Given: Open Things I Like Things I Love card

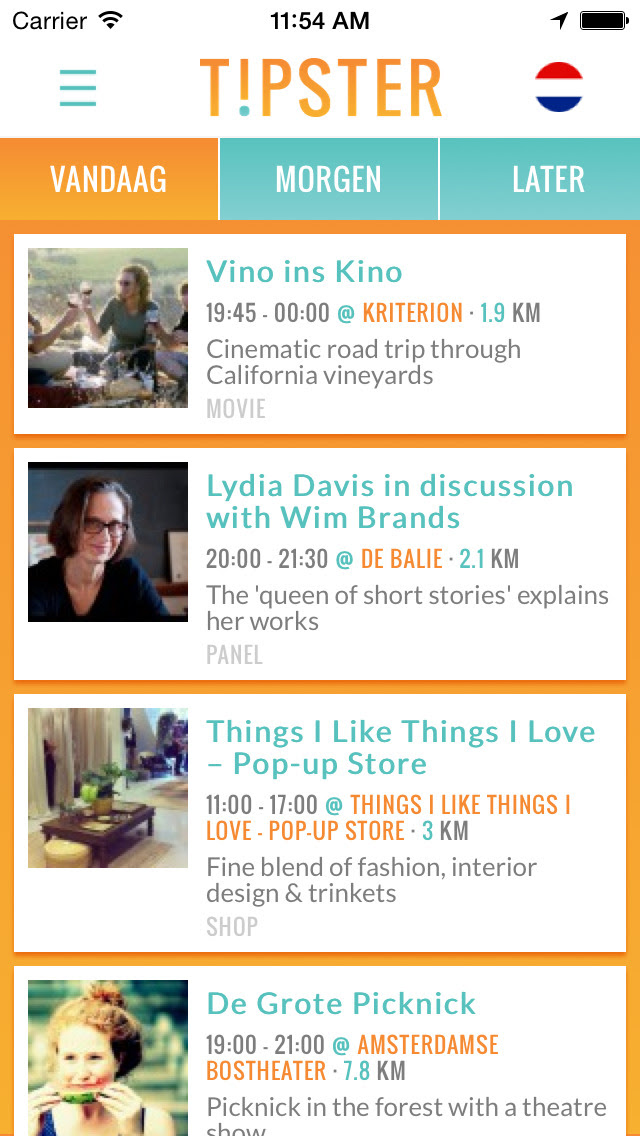Looking at the screenshot, I should coord(320,822).
